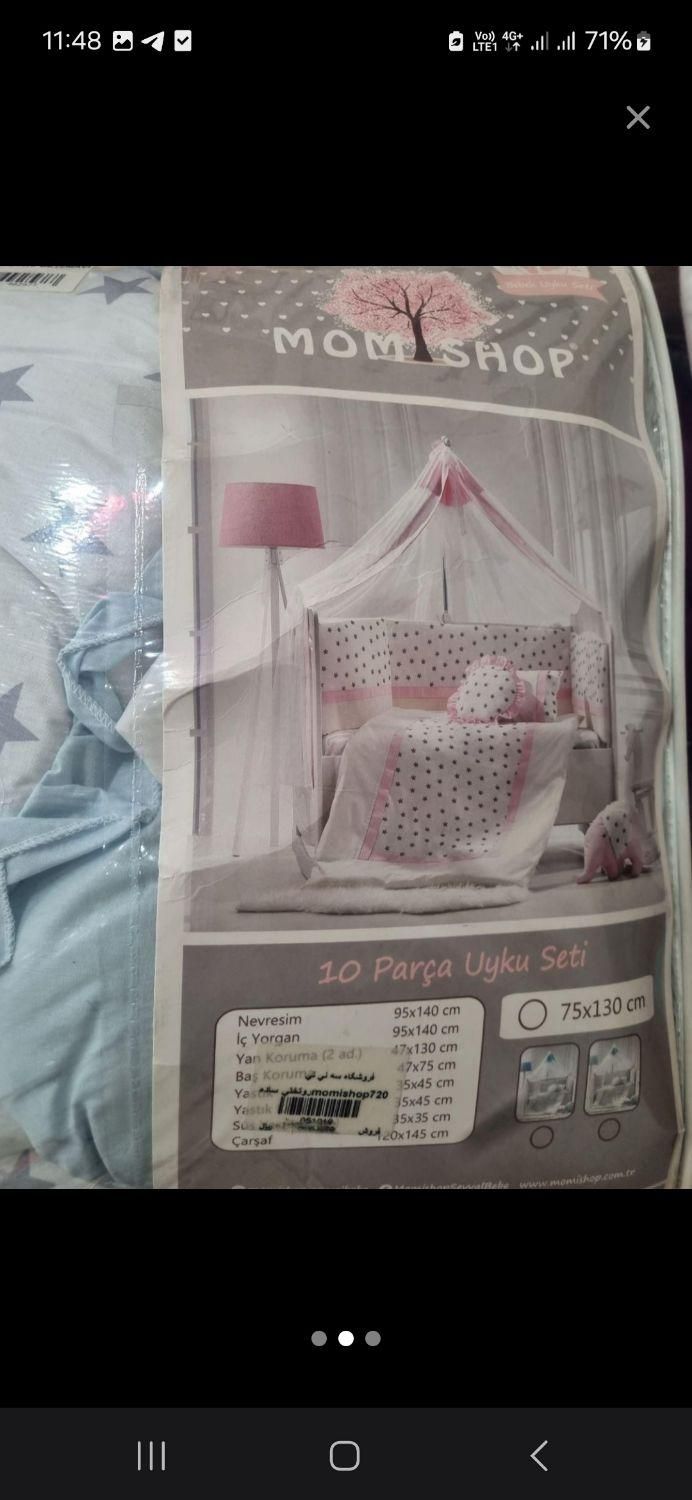Image resolution: width=692 pixels, height=1500 pixels.
Task: Close the full-screen image viewer
Action: click(x=638, y=118)
